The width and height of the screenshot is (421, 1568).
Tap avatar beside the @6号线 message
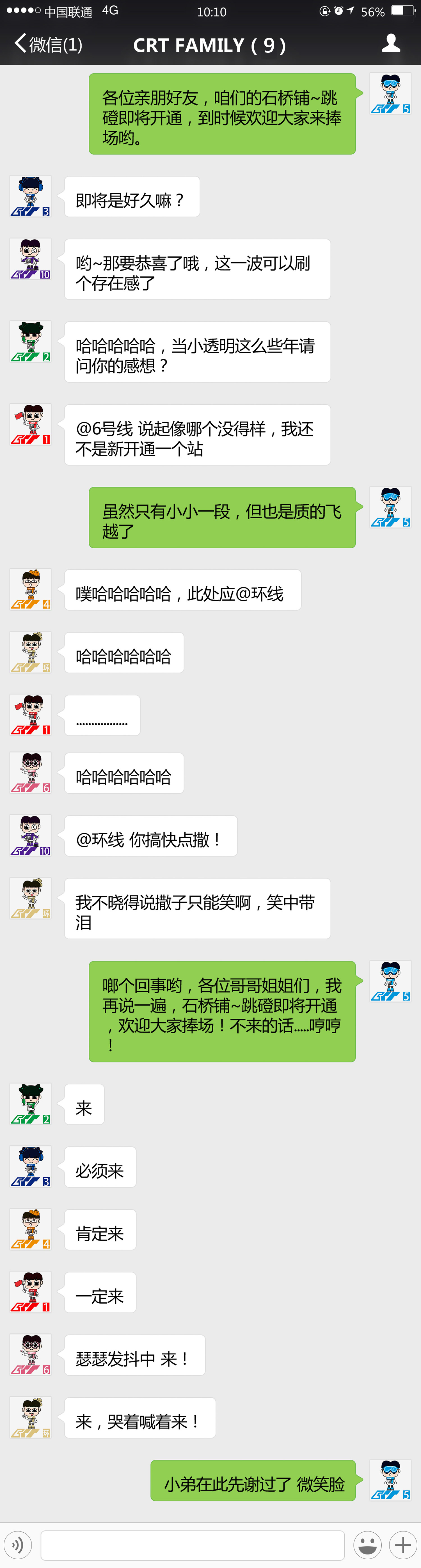coord(30,424)
